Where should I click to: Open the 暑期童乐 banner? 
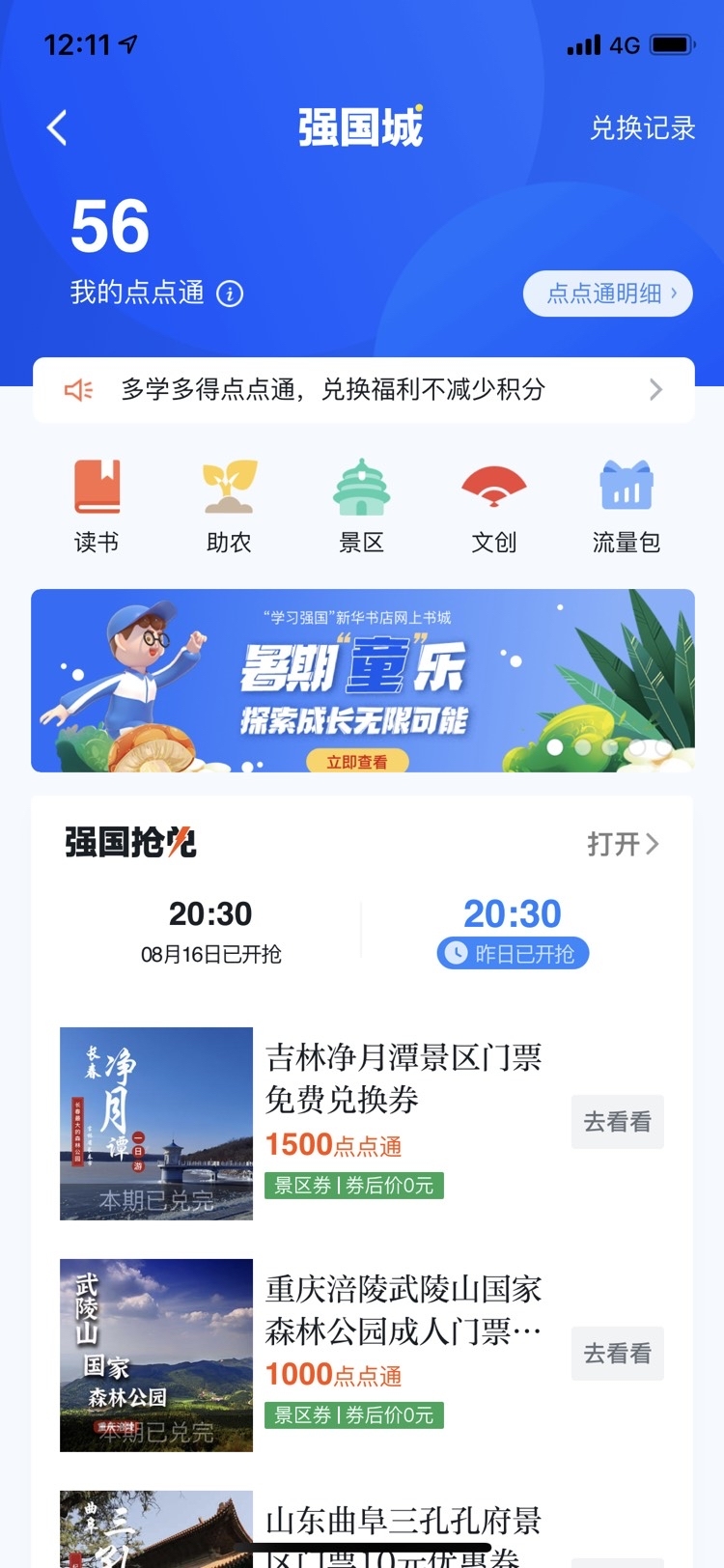(x=363, y=681)
